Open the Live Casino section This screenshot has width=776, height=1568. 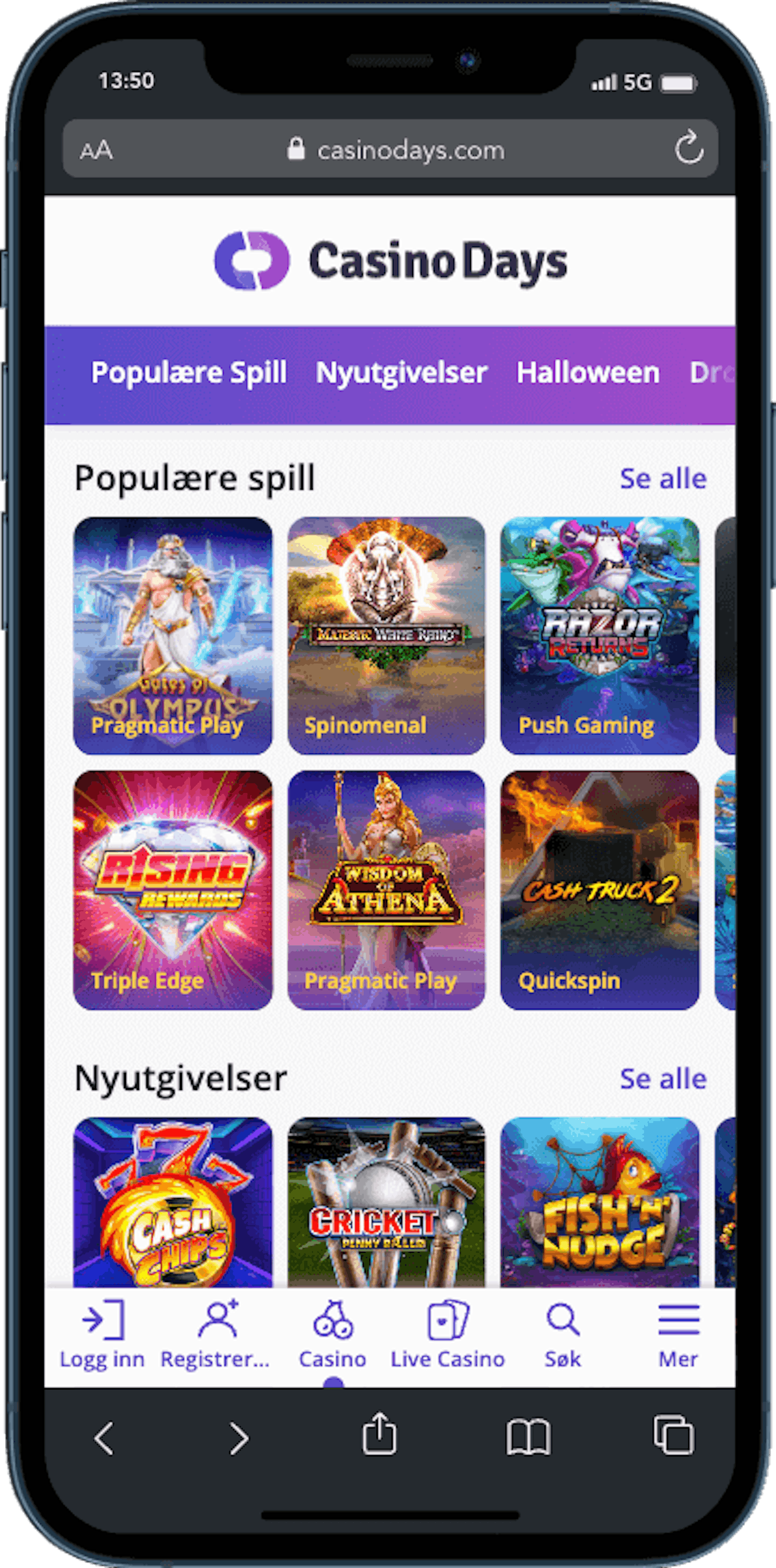coord(448,1335)
